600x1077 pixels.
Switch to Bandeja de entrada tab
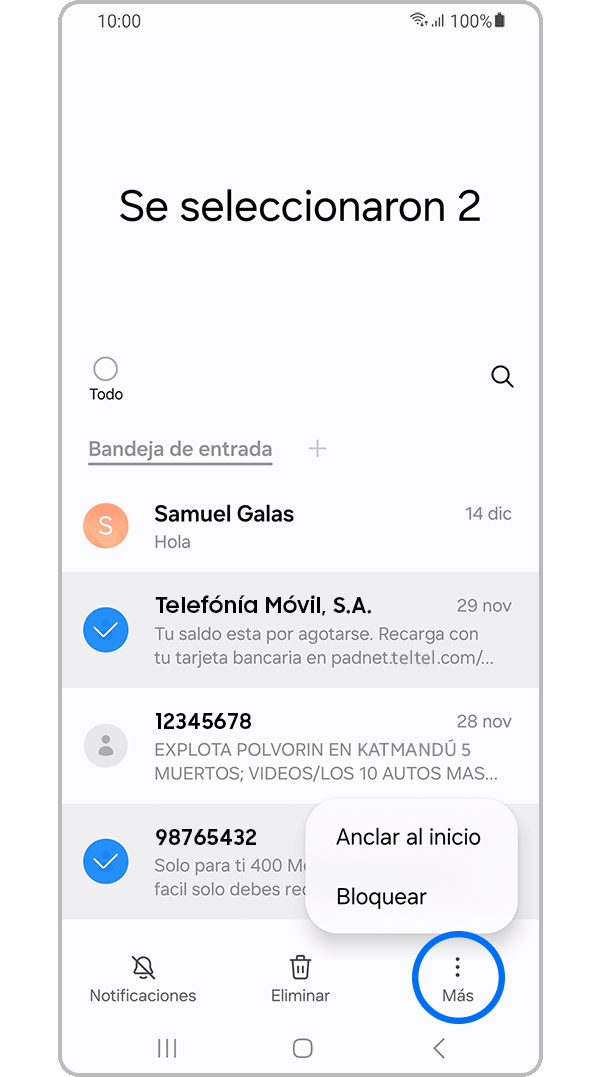(x=180, y=449)
